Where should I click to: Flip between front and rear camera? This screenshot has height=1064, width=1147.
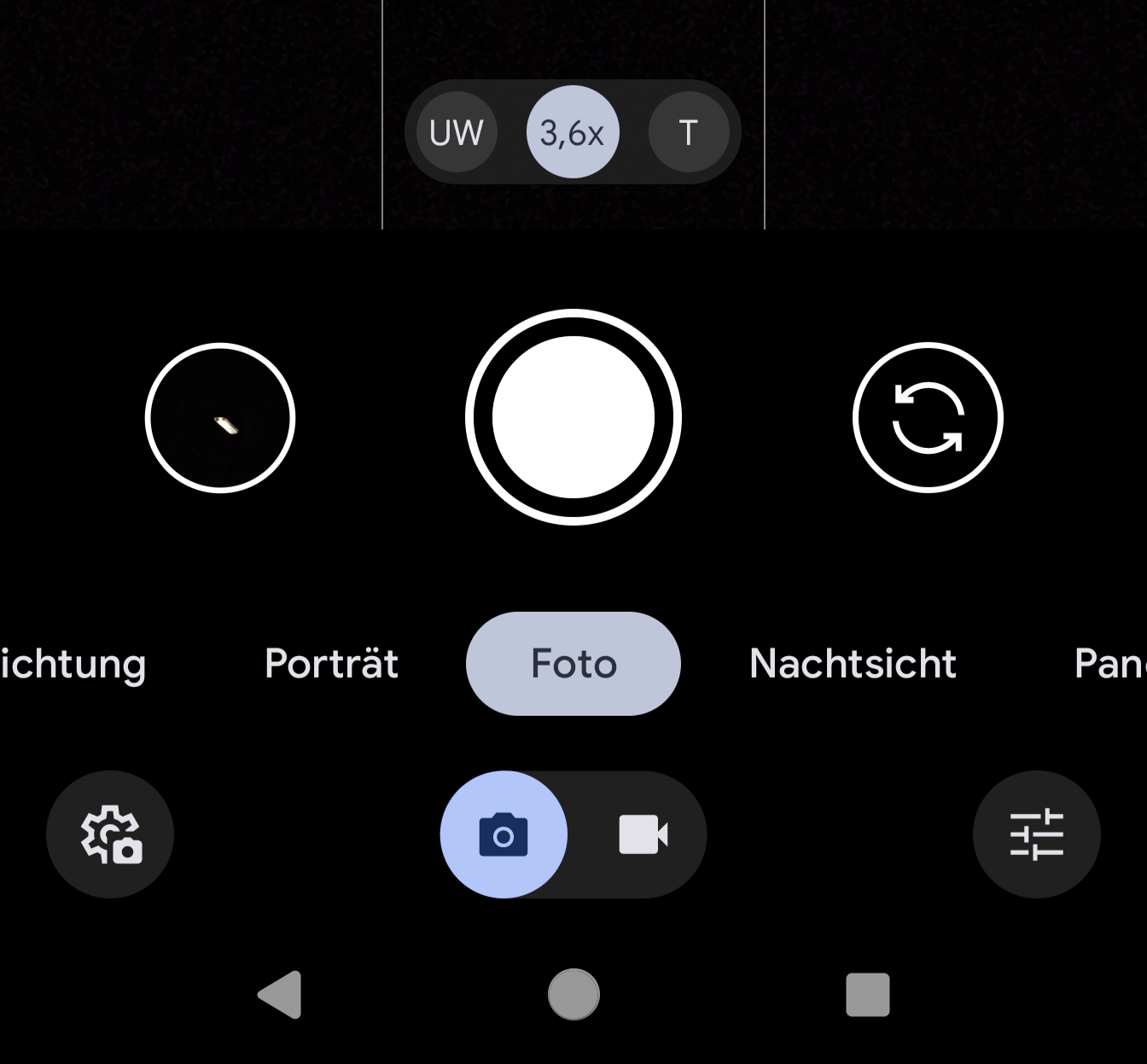pyautogui.click(x=928, y=418)
